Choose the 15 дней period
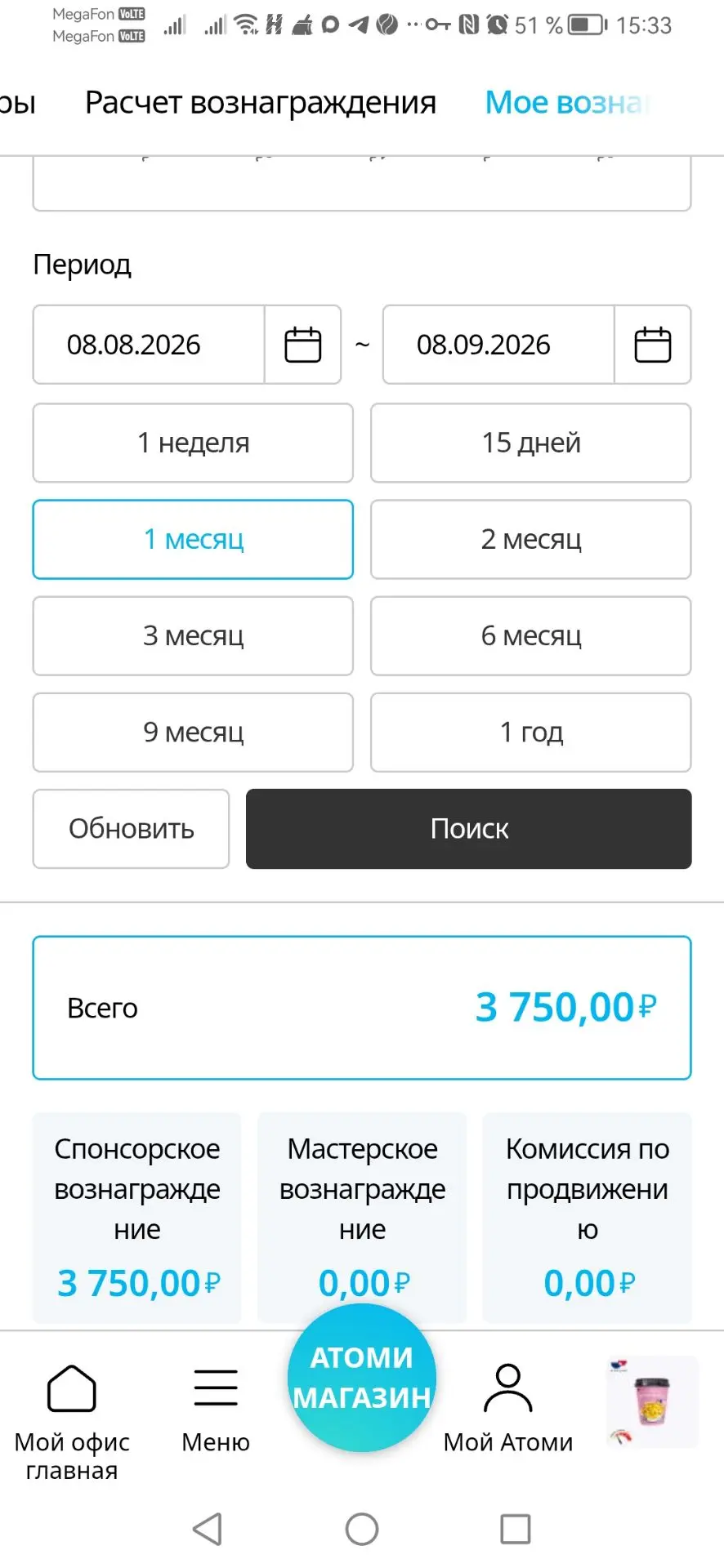The width and height of the screenshot is (724, 1568). tap(531, 443)
